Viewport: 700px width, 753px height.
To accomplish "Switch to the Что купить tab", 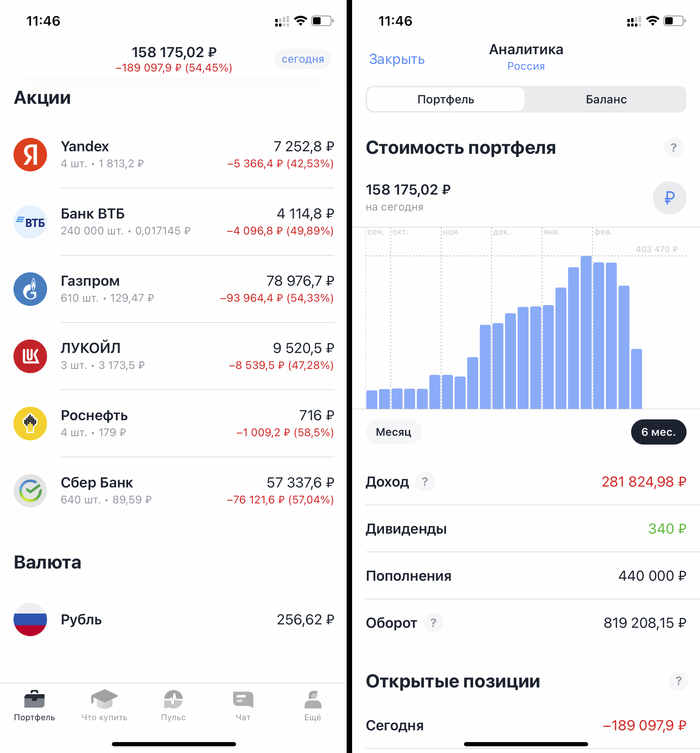I will pos(104,705).
